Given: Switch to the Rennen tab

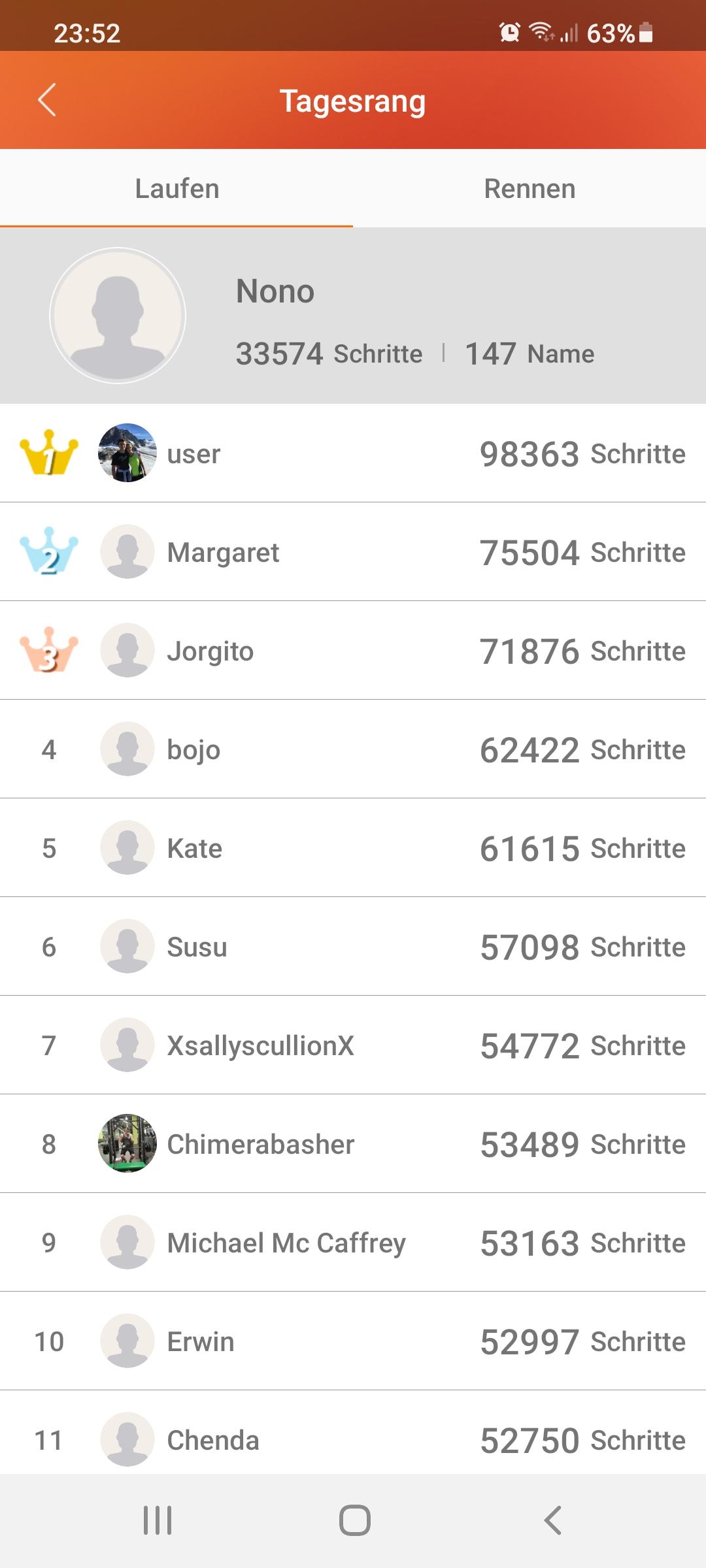Looking at the screenshot, I should click(529, 189).
